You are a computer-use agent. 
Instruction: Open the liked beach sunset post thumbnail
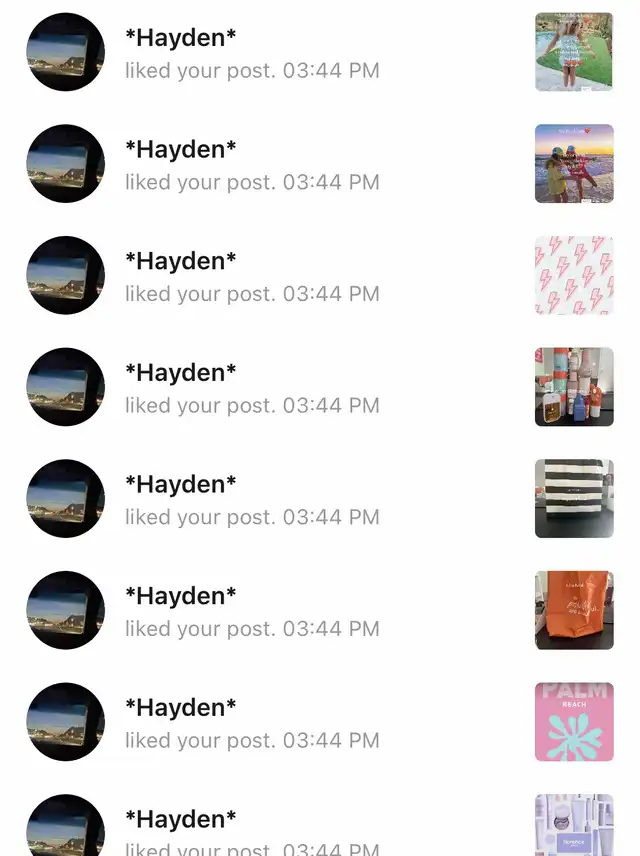point(574,164)
